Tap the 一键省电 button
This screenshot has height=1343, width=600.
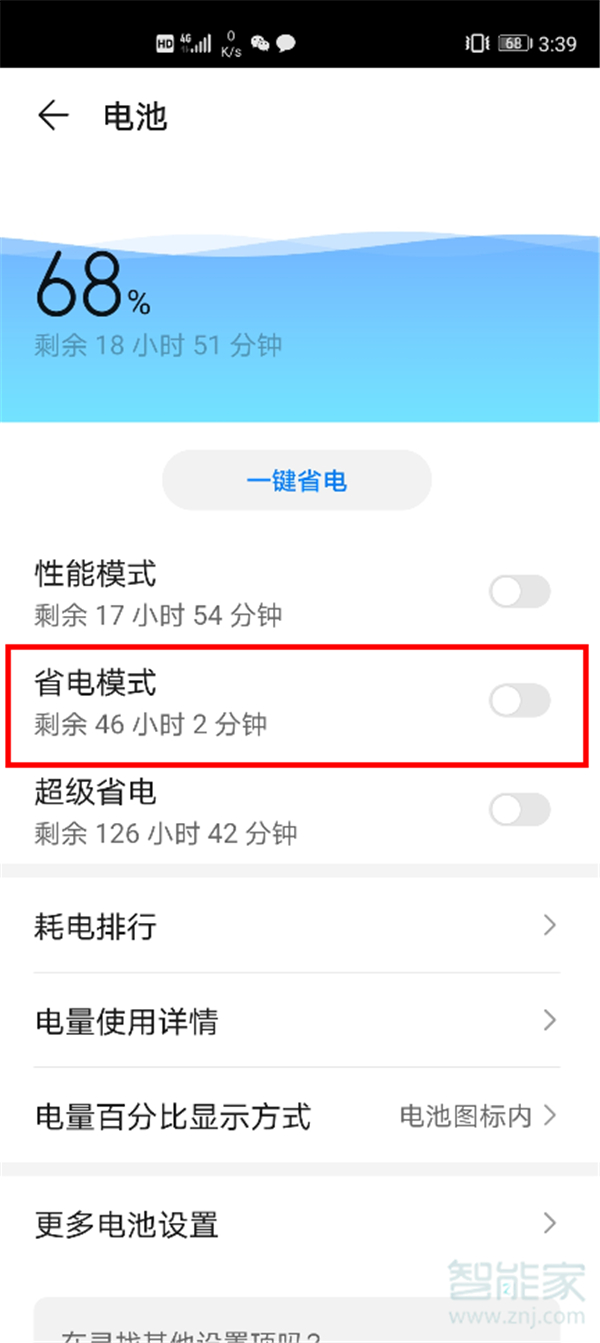click(297, 481)
